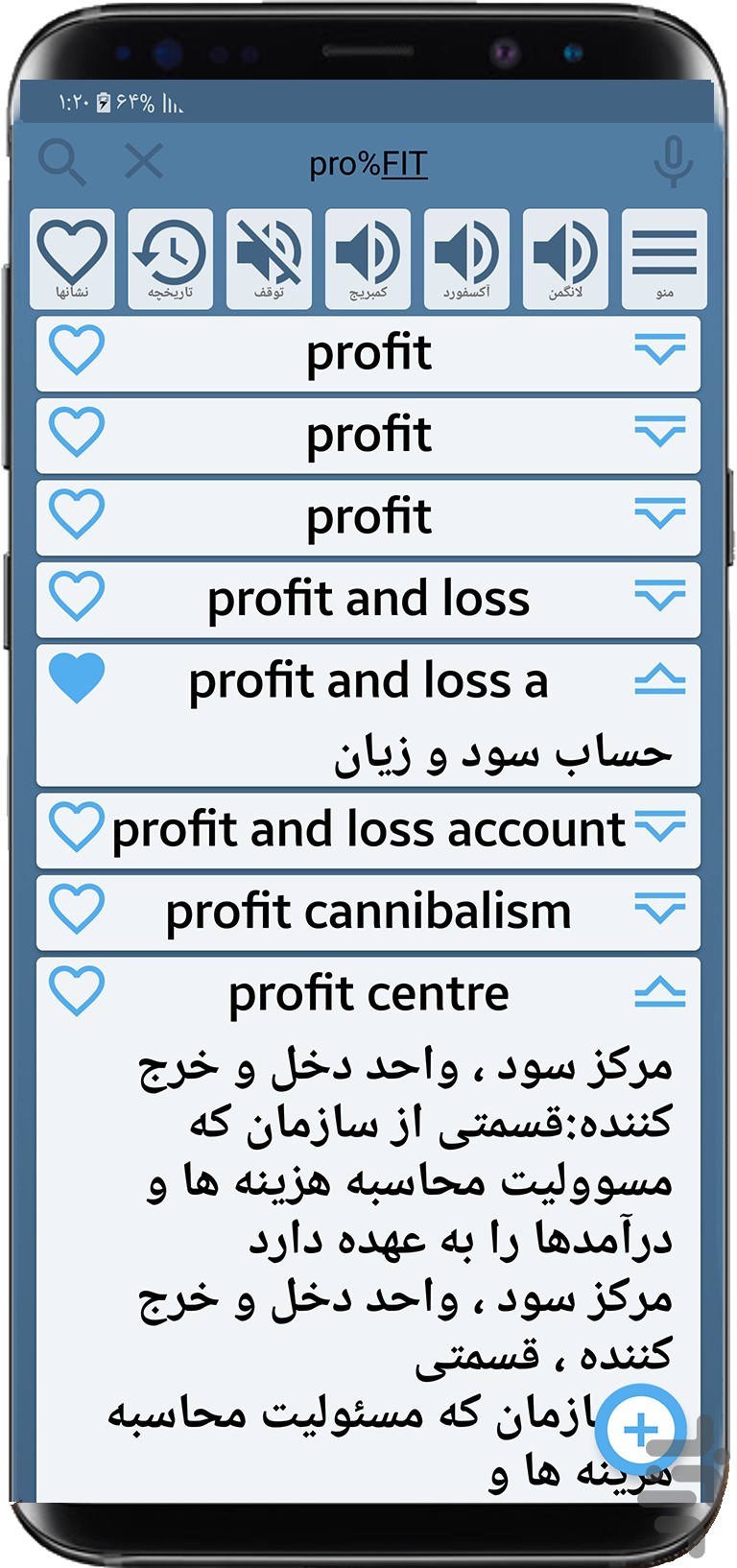The width and height of the screenshot is (737, 1568).
Task: Clear the search text with X
Action: pyautogui.click(x=144, y=161)
